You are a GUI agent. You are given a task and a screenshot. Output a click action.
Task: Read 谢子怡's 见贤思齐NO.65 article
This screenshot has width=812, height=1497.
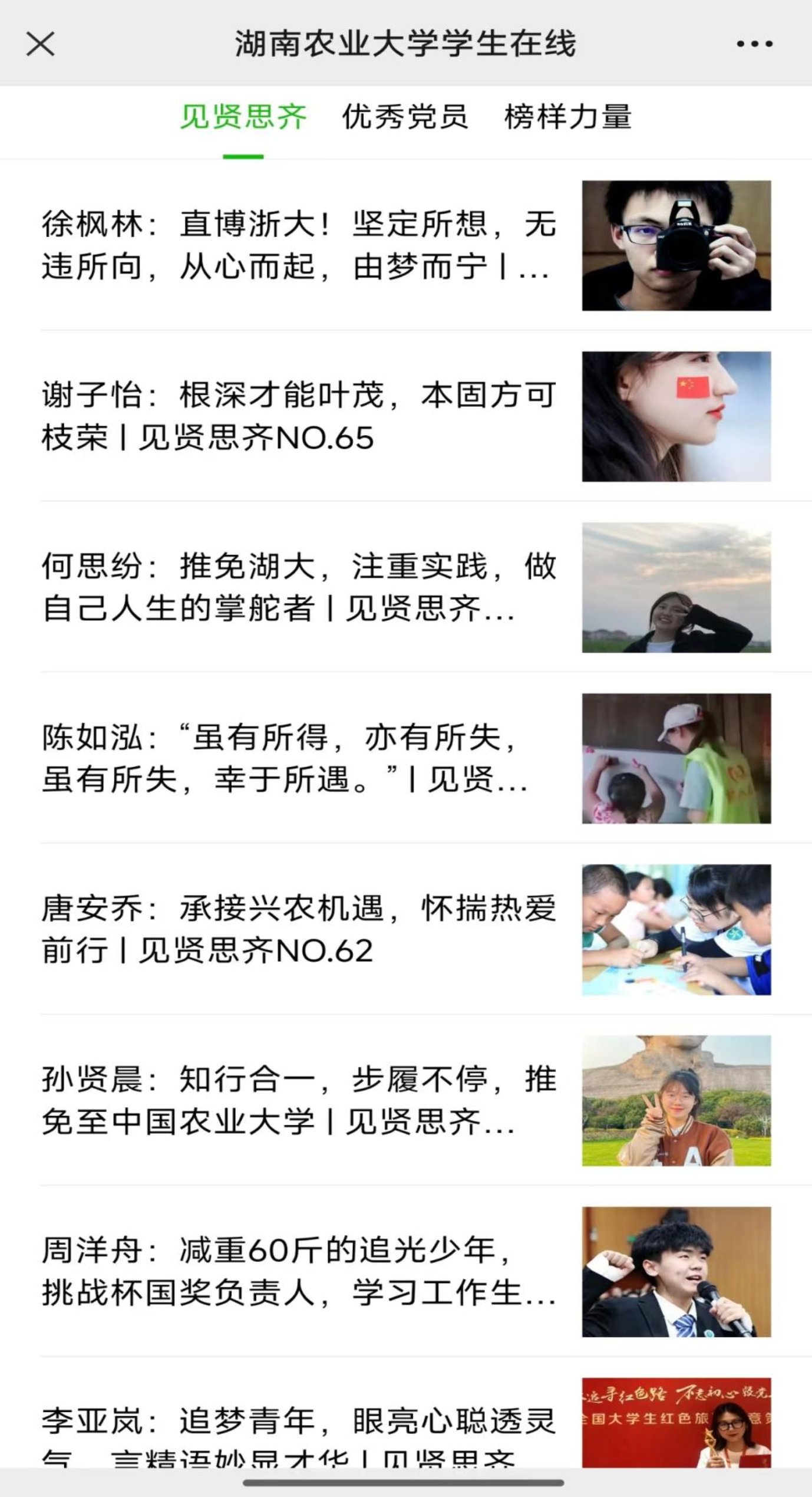pos(298,416)
